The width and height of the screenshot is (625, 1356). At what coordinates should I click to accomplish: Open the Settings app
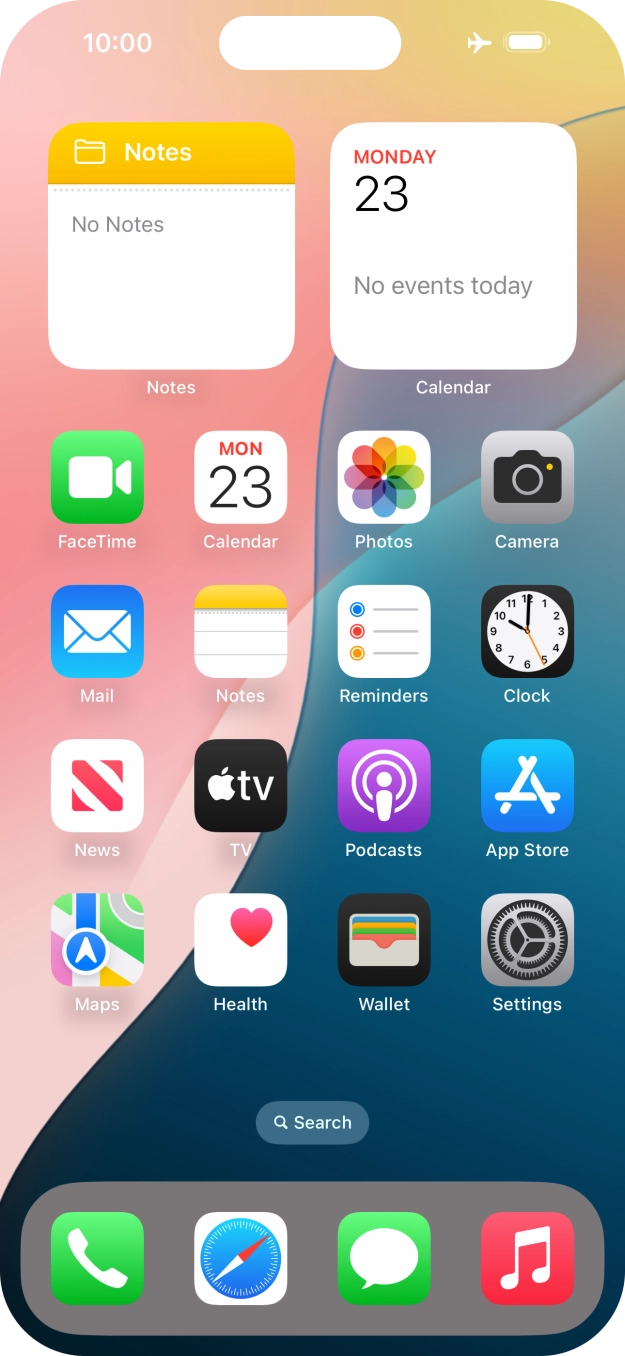[527, 939]
